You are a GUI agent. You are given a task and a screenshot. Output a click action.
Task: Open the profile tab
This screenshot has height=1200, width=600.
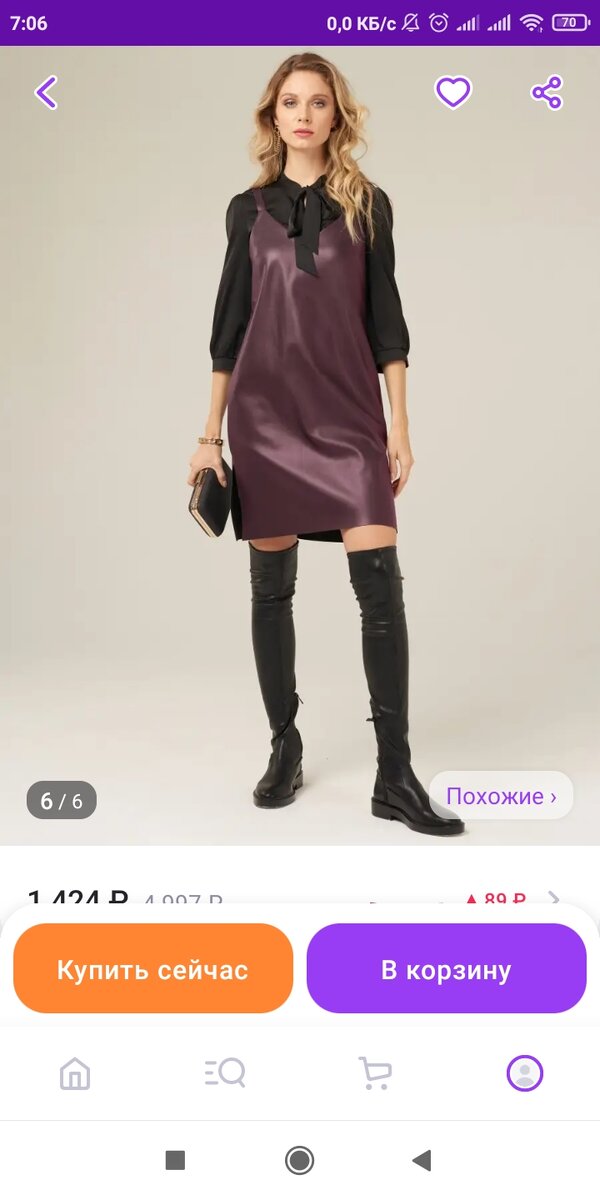(525, 1074)
